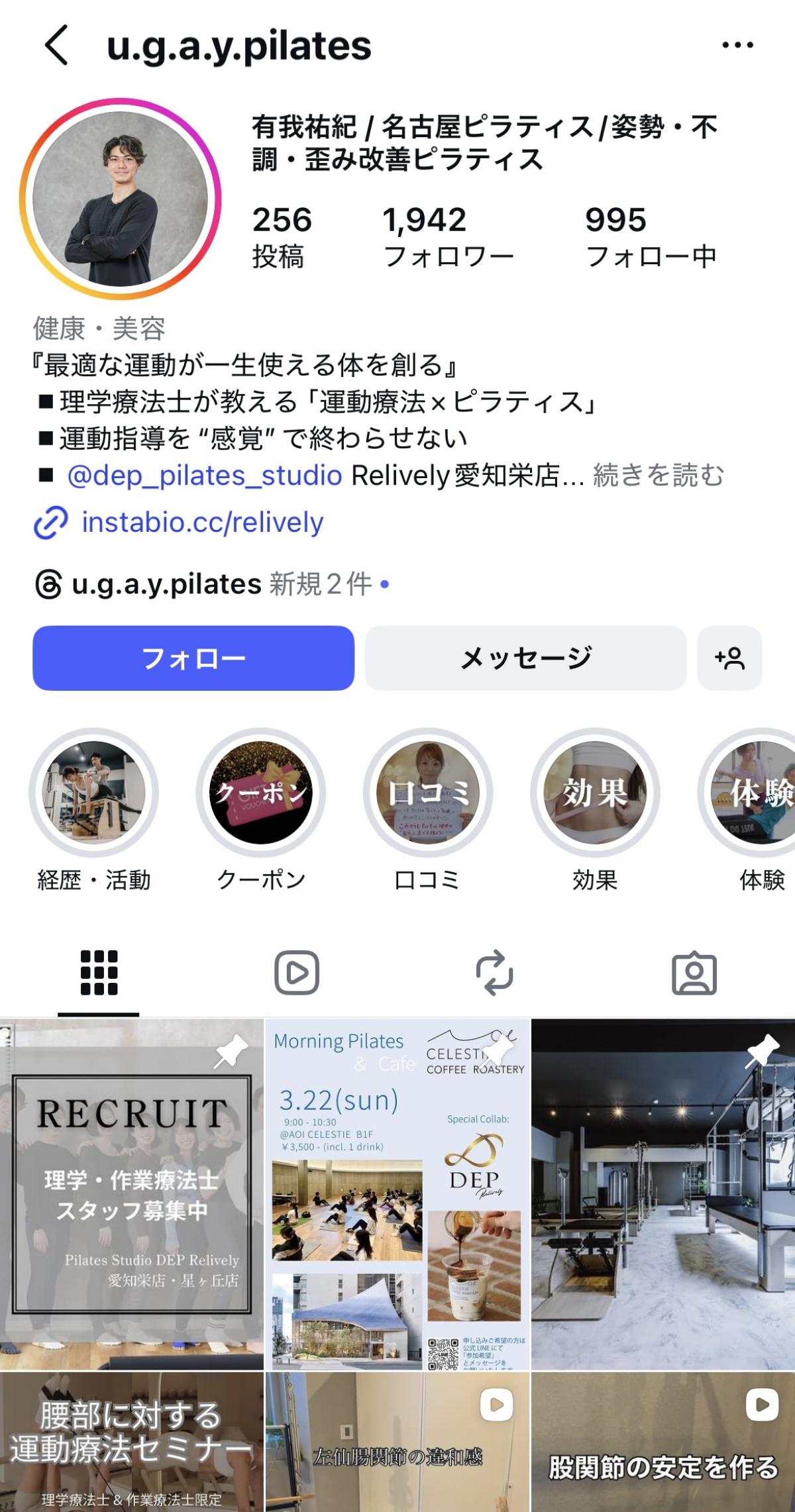Open the 995 following list
The image size is (795, 1512).
pos(651,237)
